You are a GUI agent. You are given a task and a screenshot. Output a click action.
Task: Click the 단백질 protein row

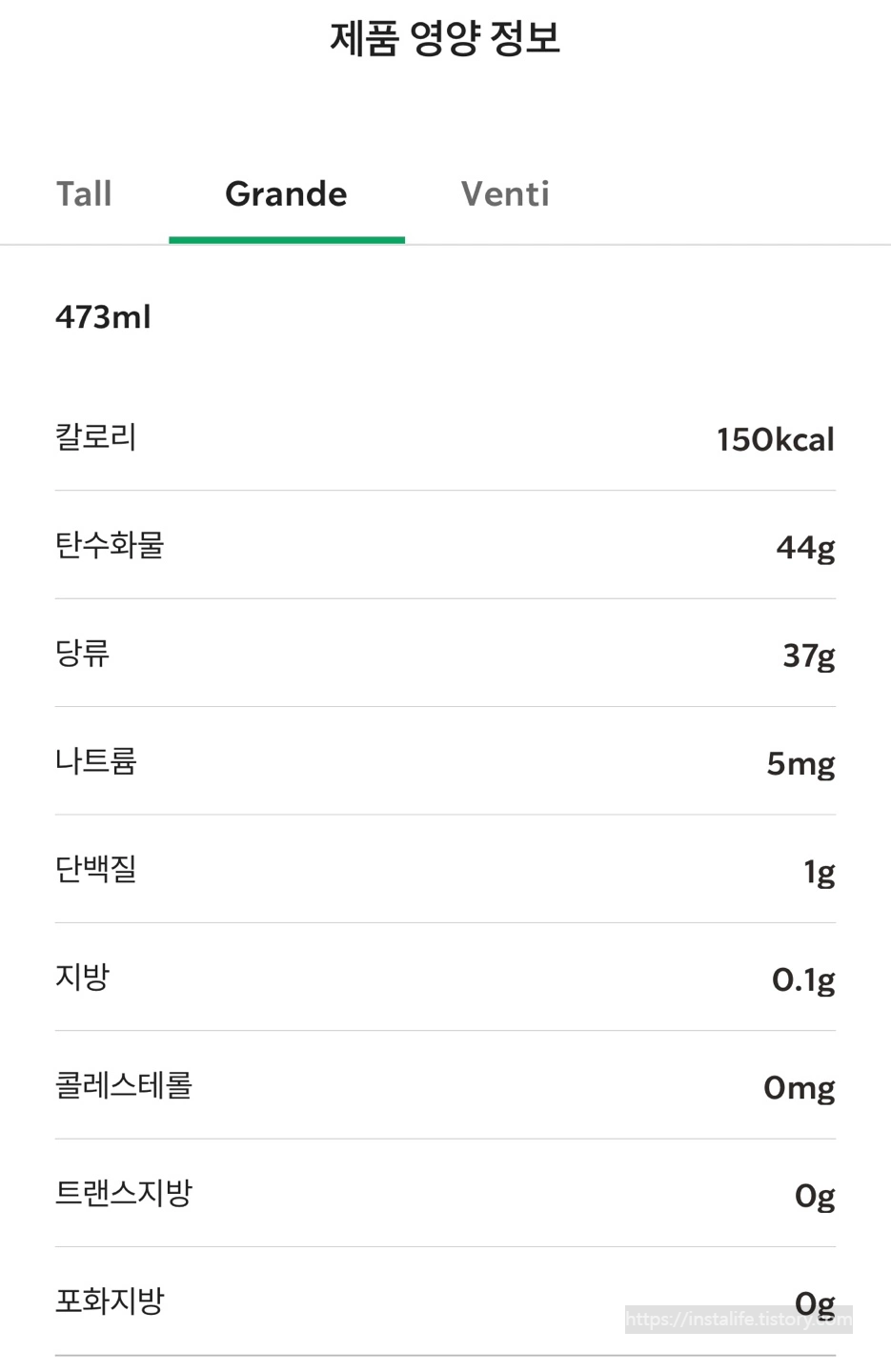pyautogui.click(x=95, y=869)
